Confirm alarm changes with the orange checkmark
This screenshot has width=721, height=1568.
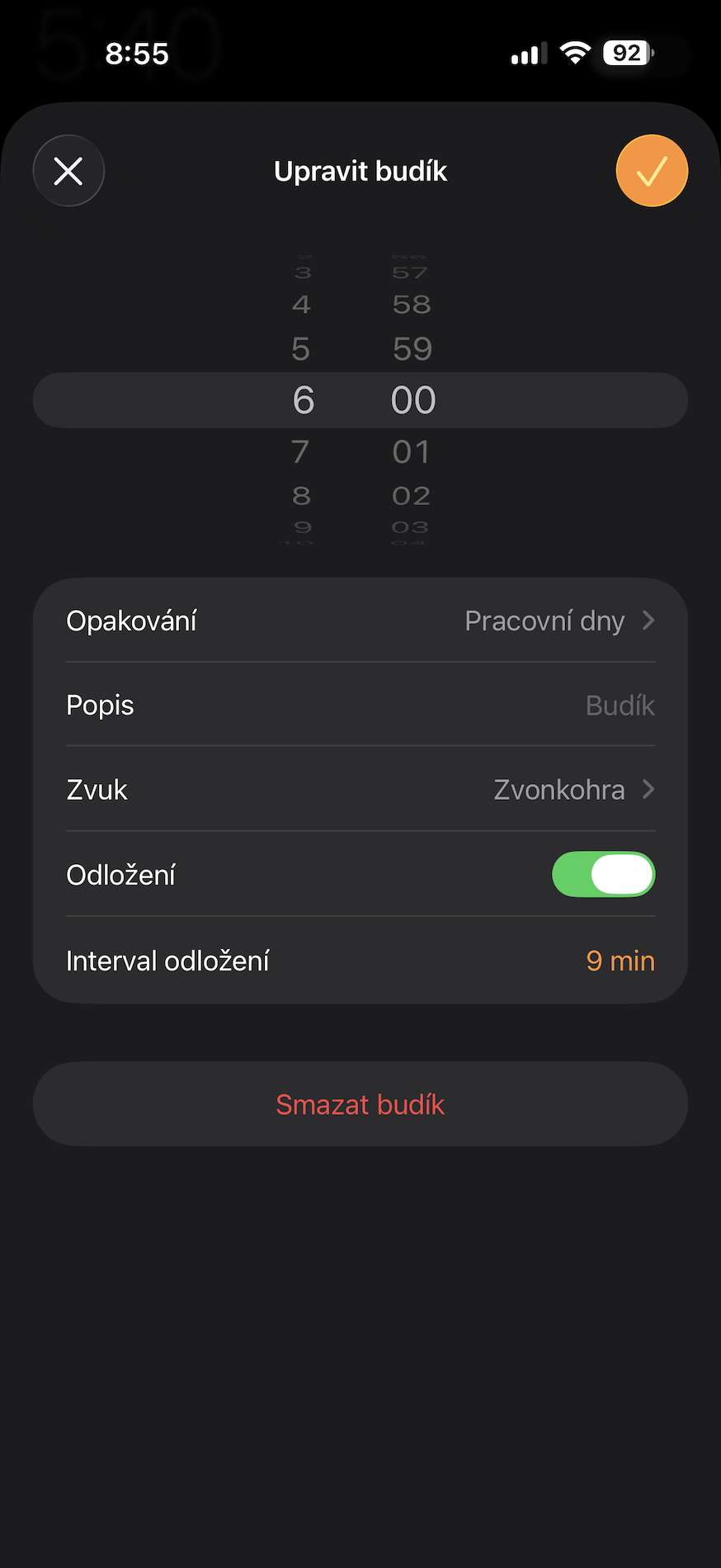[x=652, y=171]
